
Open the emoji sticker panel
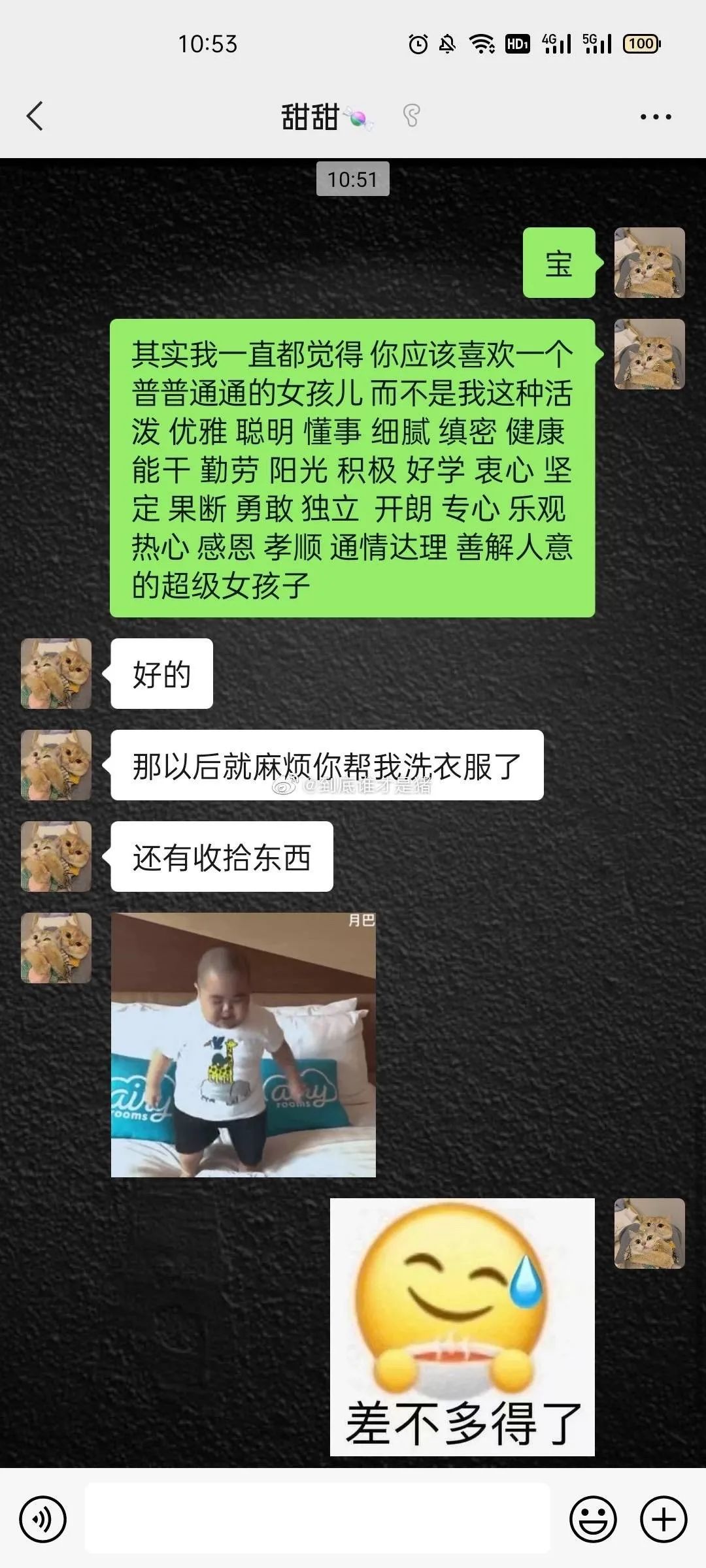coord(593,1519)
